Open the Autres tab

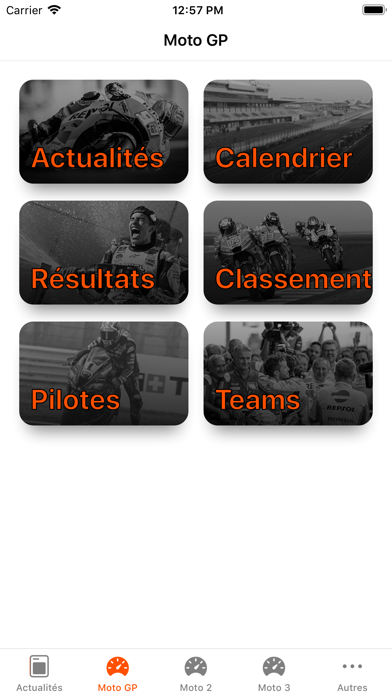352,673
